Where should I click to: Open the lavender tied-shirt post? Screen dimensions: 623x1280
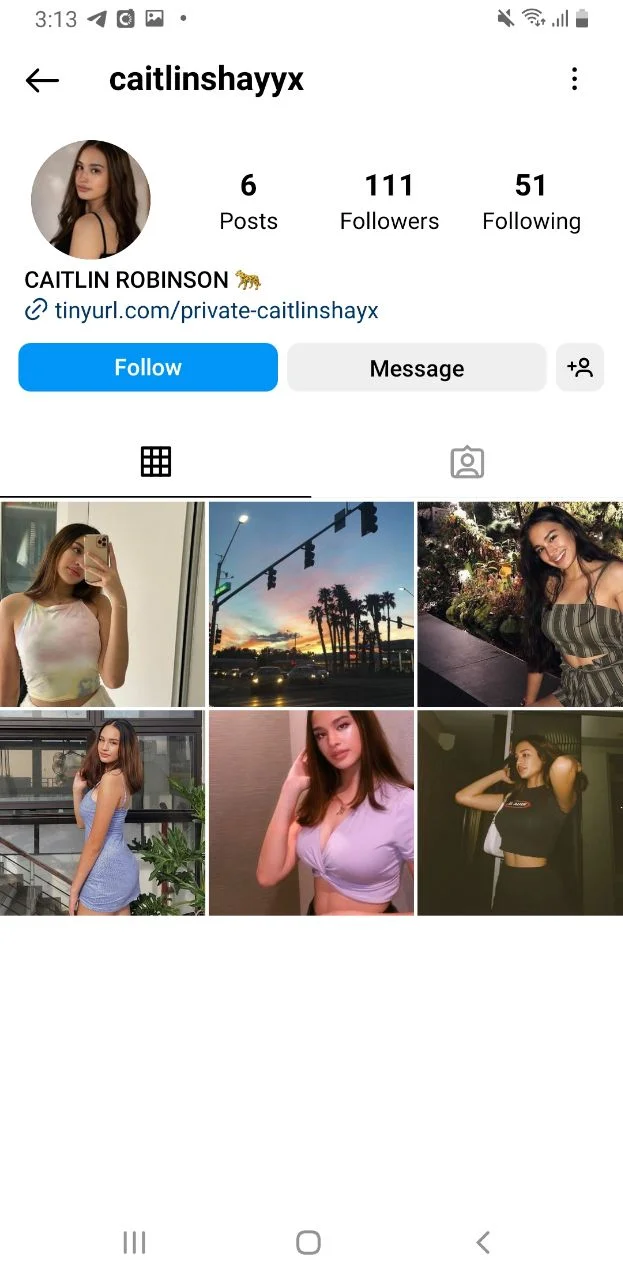click(311, 813)
